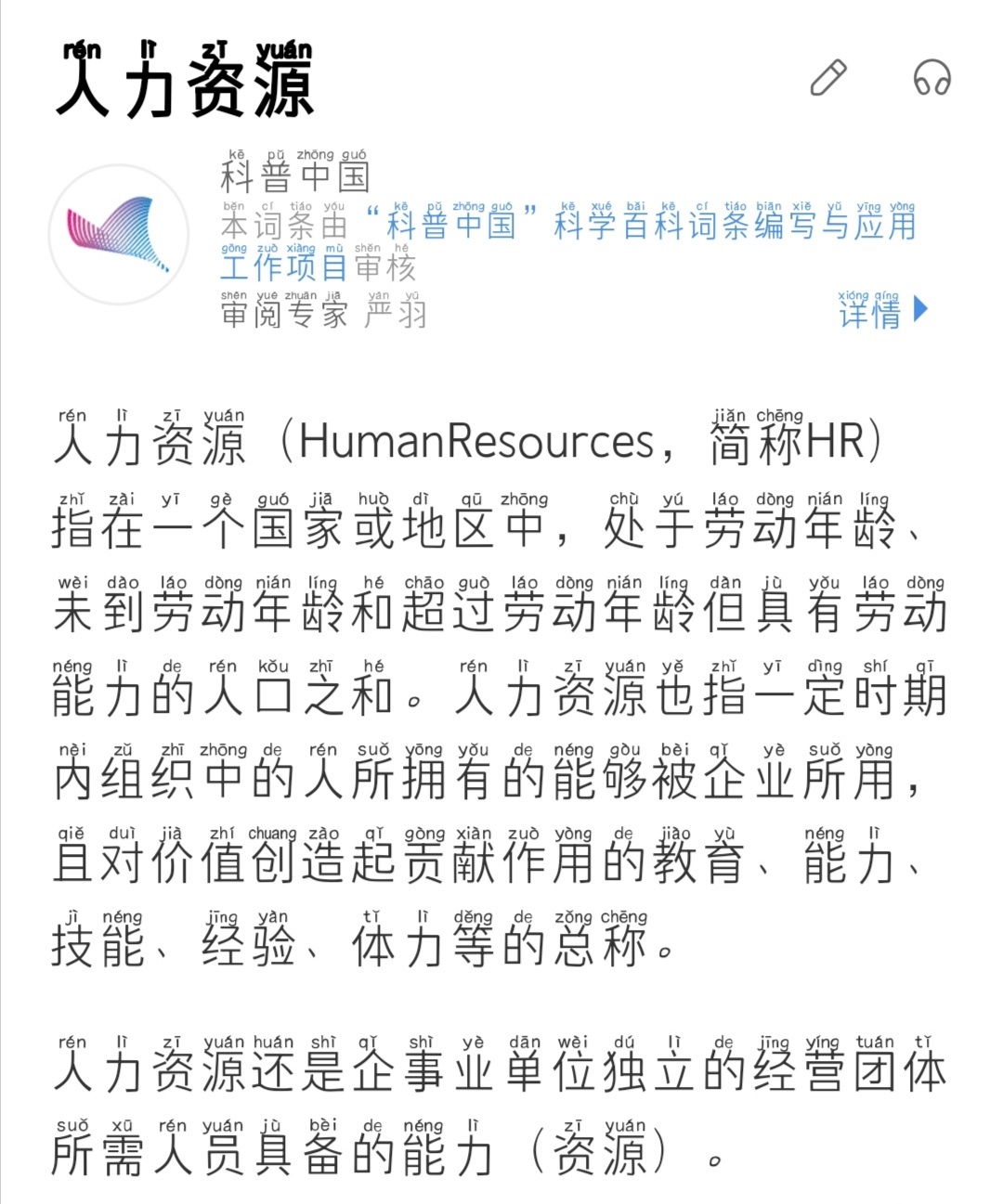The width and height of the screenshot is (1003, 1204).
Task: Play audio with the headphones icon
Action: (x=931, y=78)
